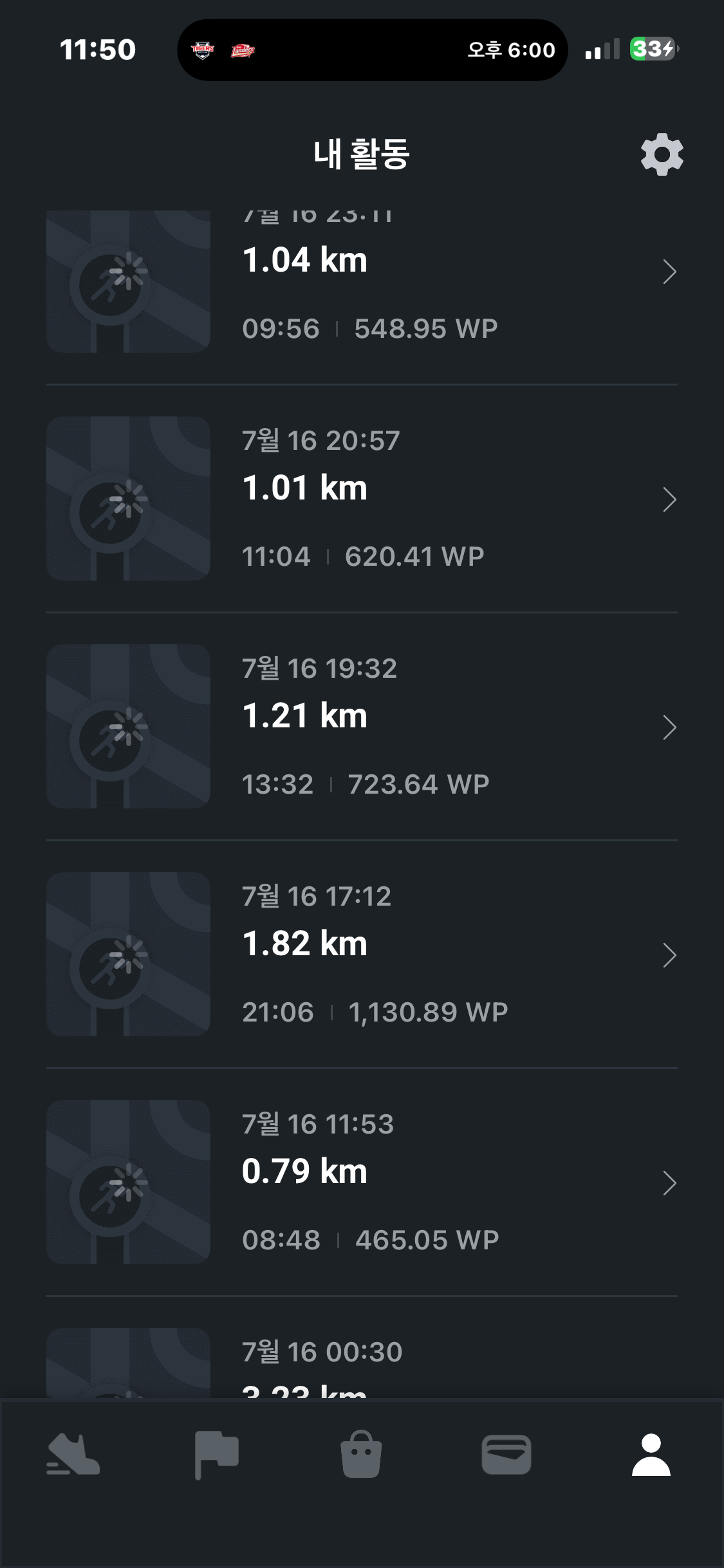This screenshot has height=1568, width=724.
Task: Go to the flag tab
Action: tap(217, 1455)
